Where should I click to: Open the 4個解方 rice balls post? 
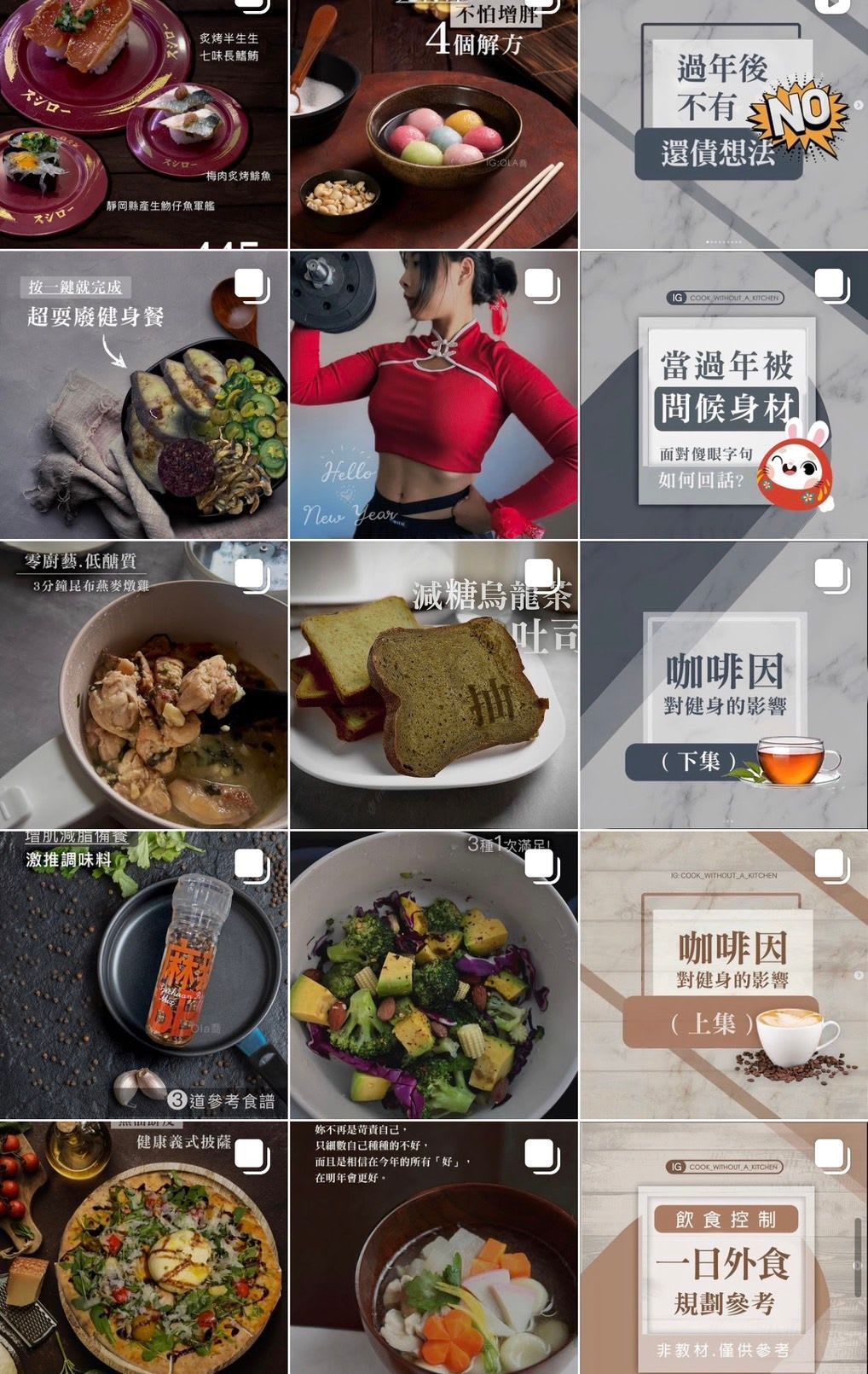point(433,124)
